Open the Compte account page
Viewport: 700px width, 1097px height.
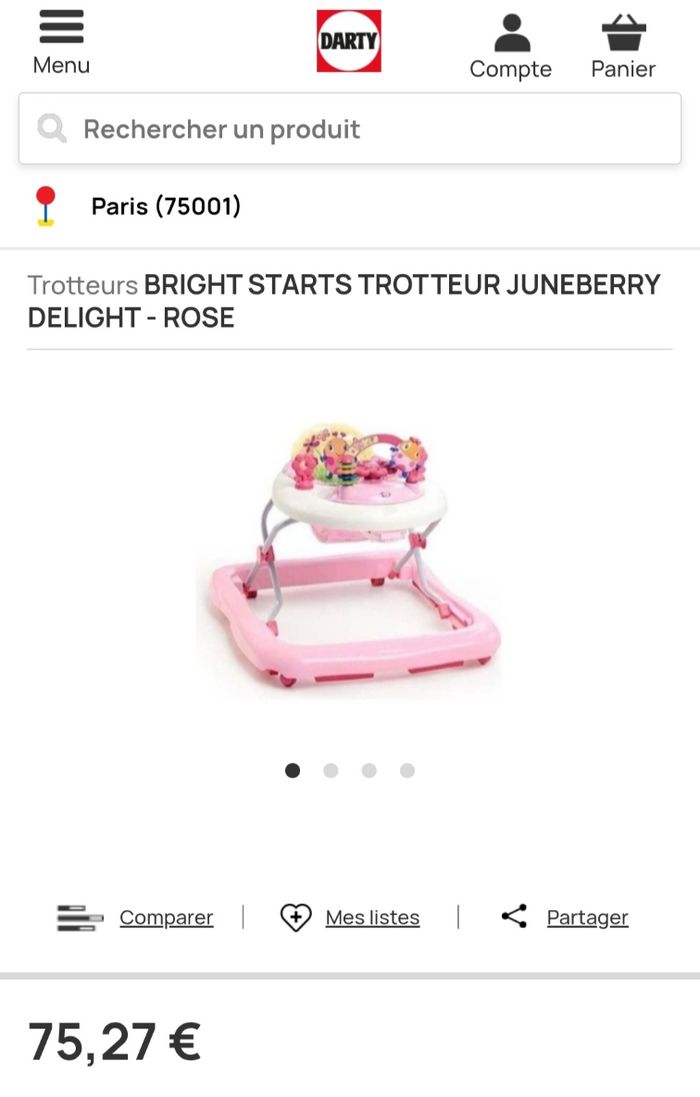pyautogui.click(x=511, y=47)
